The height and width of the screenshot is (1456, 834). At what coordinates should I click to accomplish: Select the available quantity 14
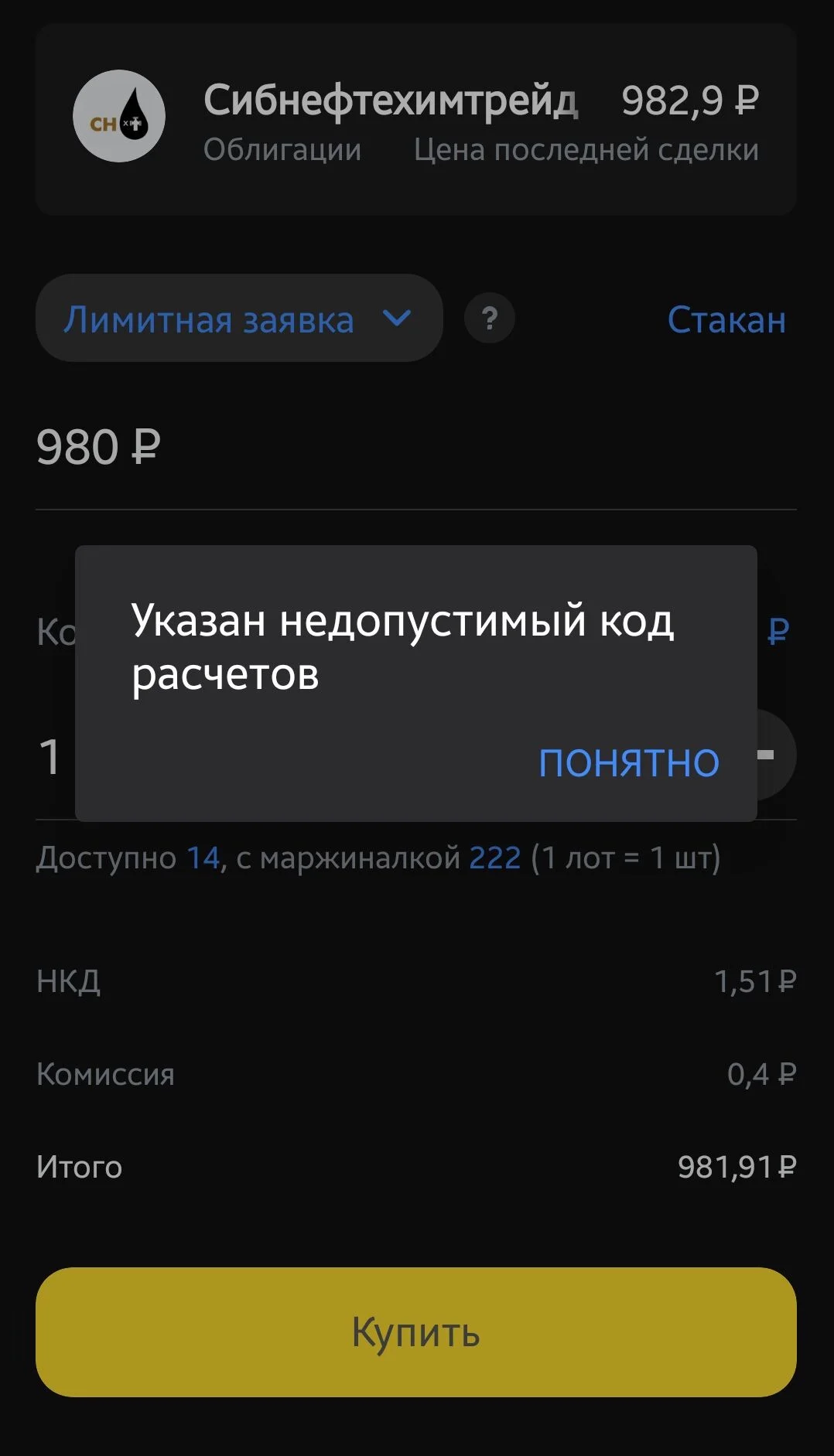click(203, 858)
